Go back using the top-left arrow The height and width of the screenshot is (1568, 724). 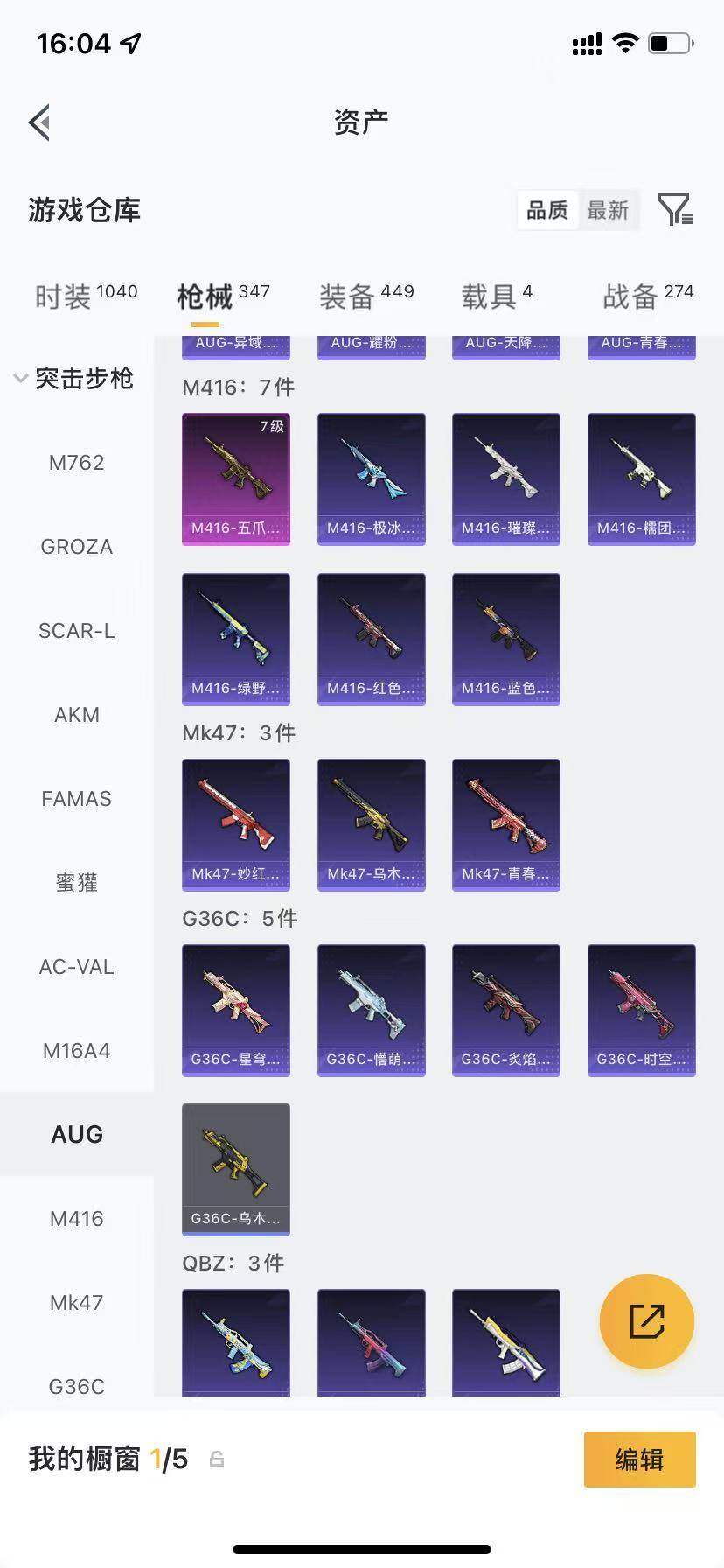point(39,122)
